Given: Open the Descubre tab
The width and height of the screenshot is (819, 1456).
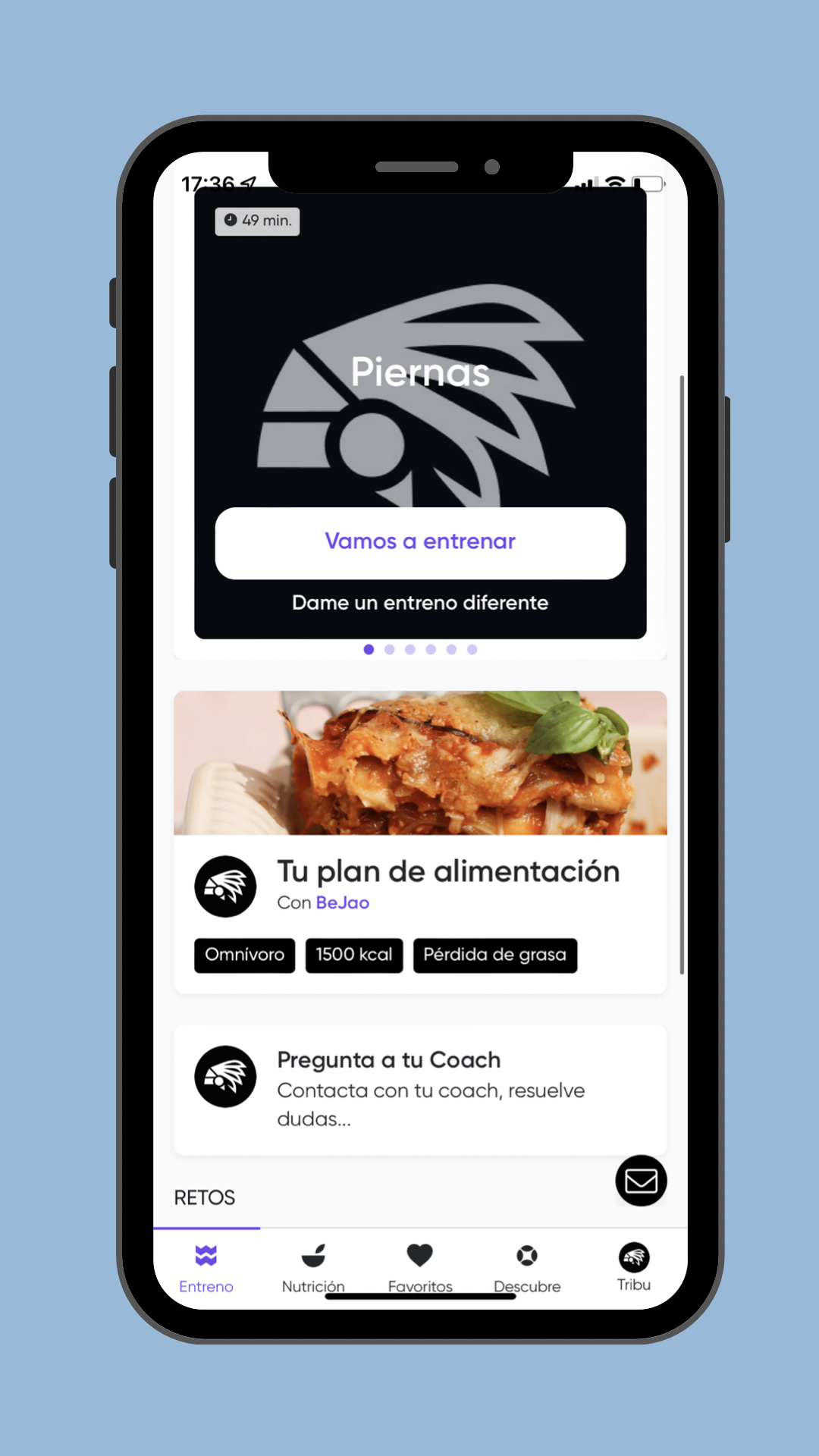Looking at the screenshot, I should pos(527,1269).
